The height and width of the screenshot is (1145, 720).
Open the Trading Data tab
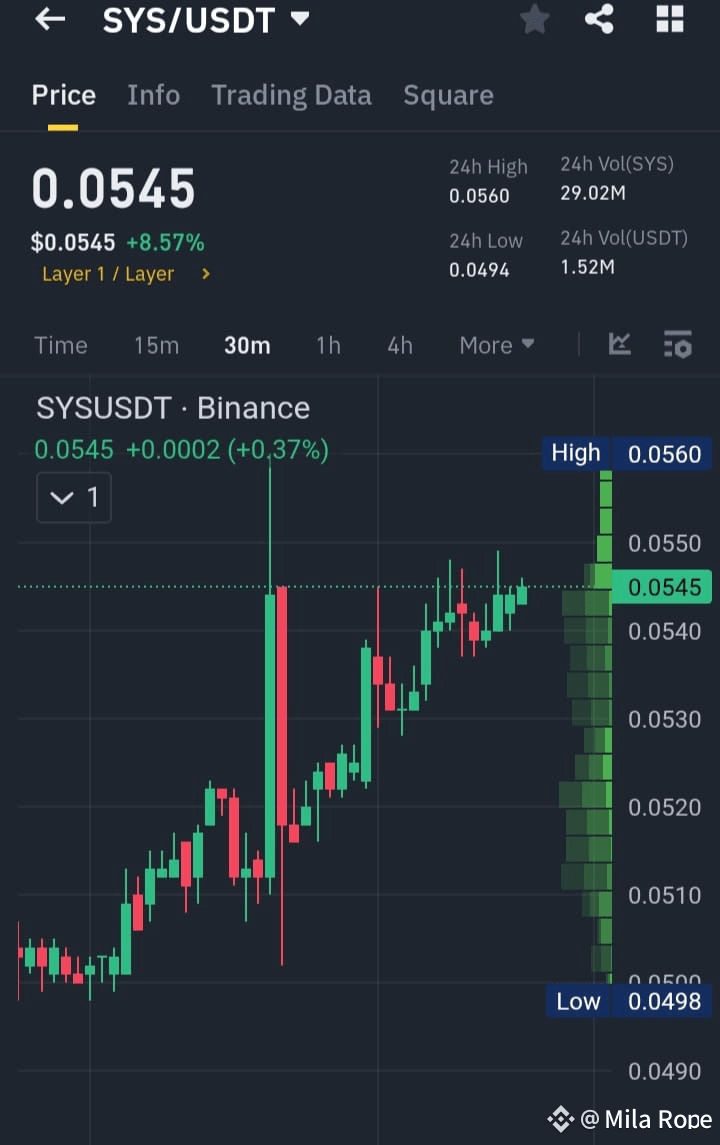click(x=291, y=95)
